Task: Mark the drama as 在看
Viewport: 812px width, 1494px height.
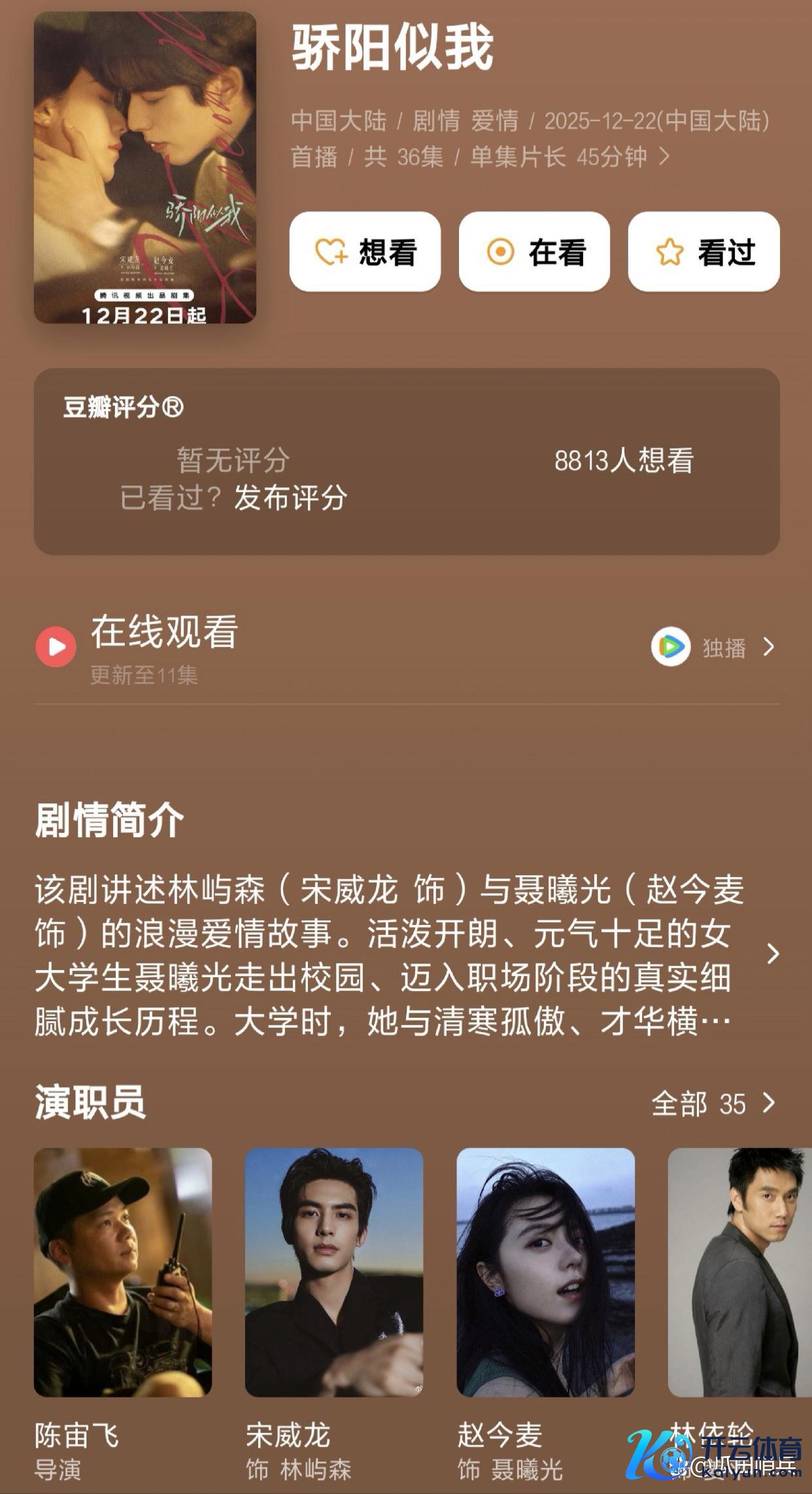Action: point(534,252)
